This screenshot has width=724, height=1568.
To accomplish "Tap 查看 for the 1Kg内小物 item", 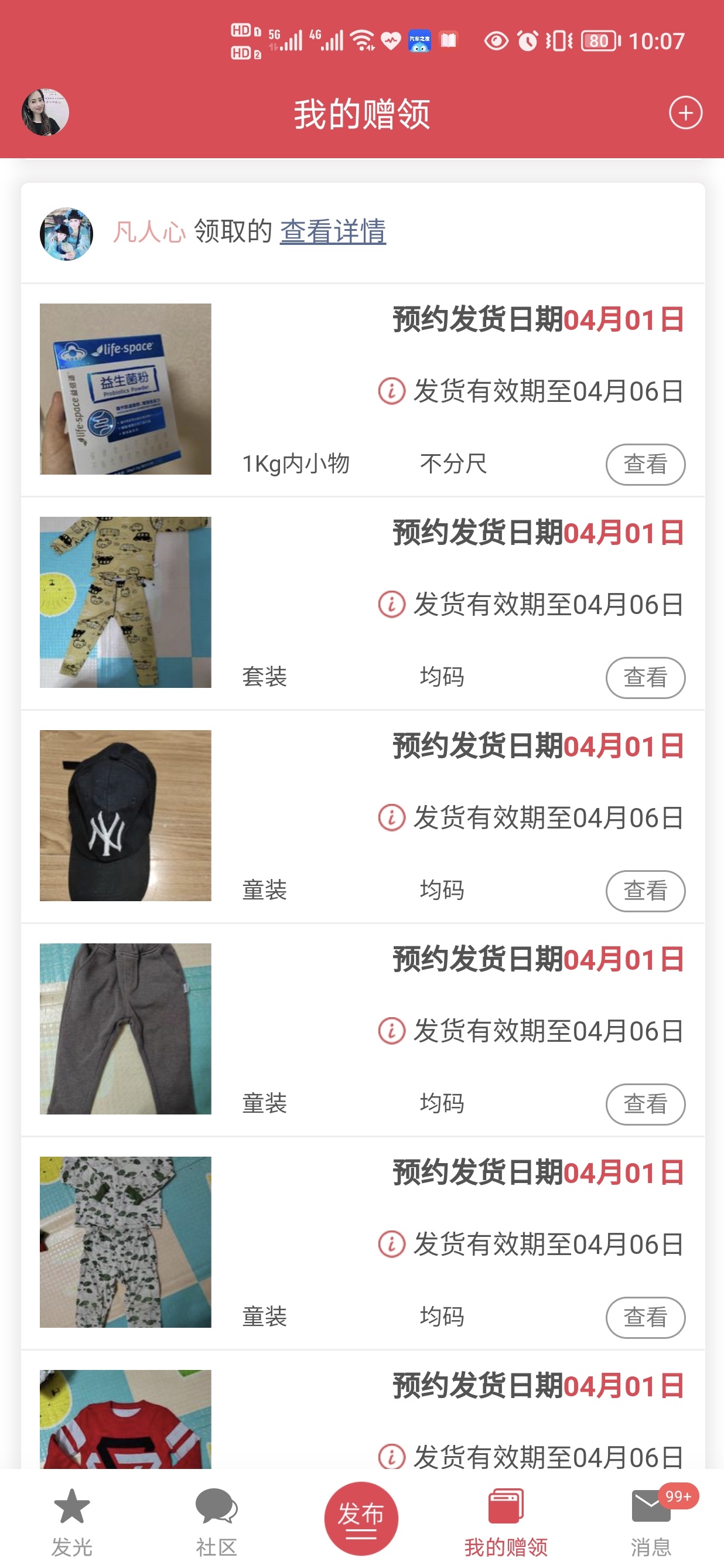I will [645, 465].
